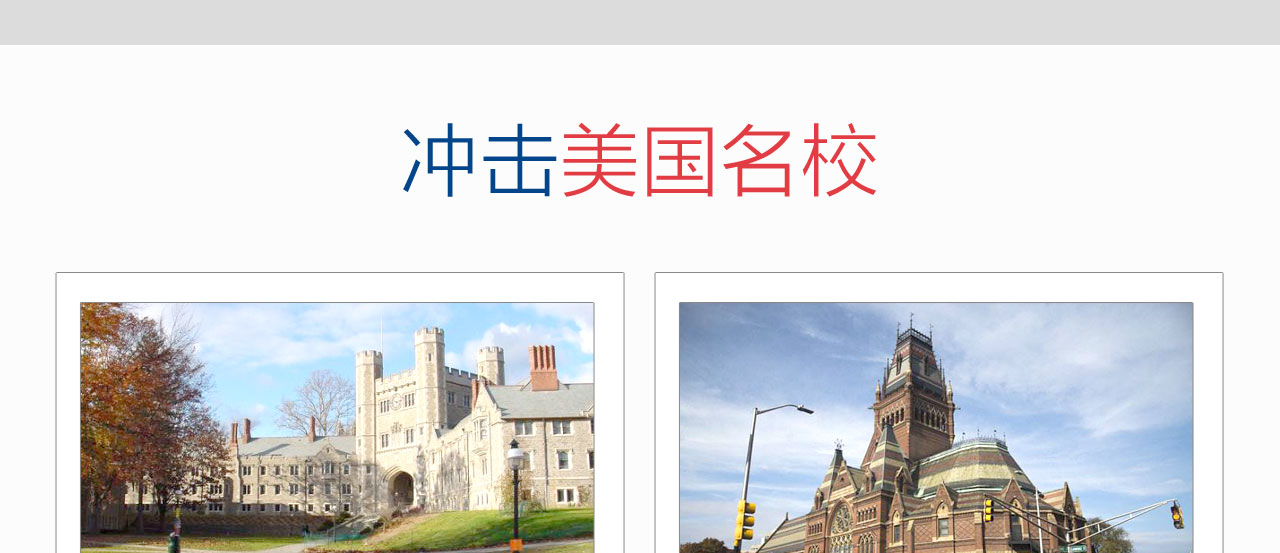Open the castle-style campus photo card
Image resolution: width=1280 pixels, height=553 pixels.
pyautogui.click(x=337, y=427)
